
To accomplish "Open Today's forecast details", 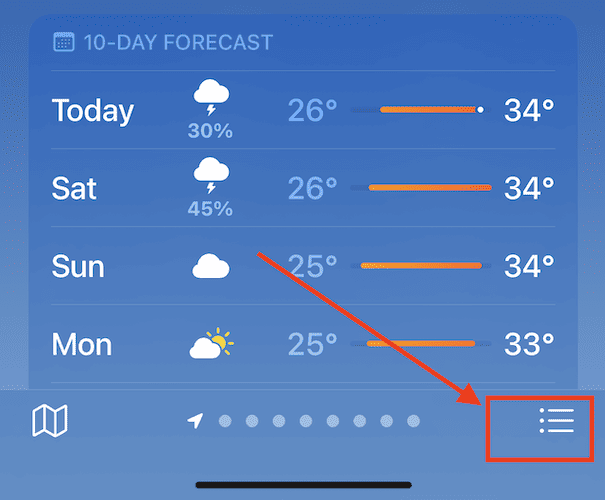I will click(x=302, y=110).
